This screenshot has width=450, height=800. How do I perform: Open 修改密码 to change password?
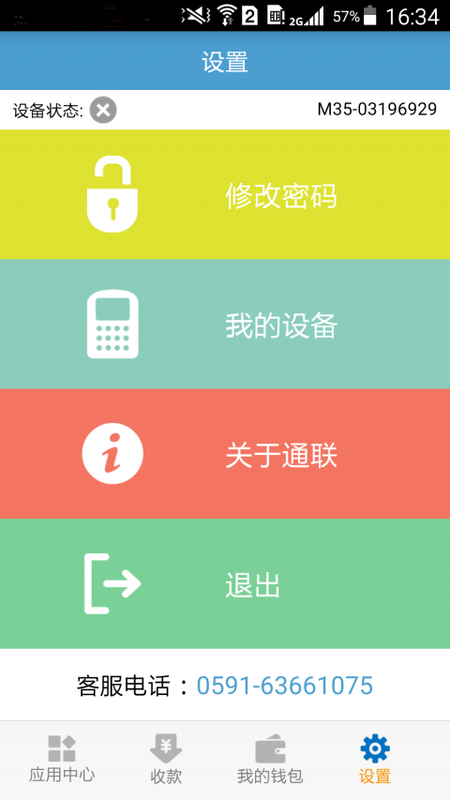click(225, 194)
